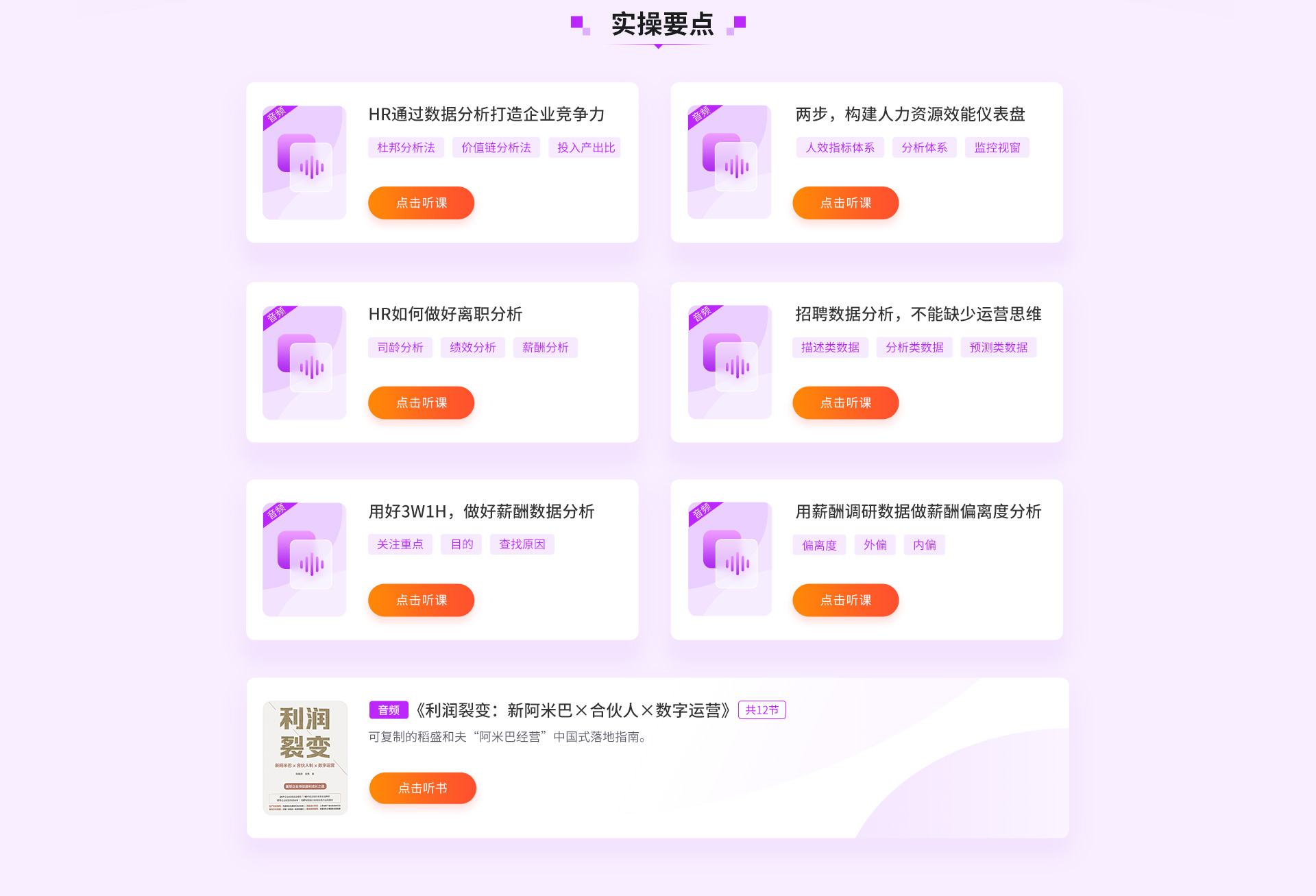
Task: Tap 点击听课 for 用薪酬调研数据做薪酬偏离度分析
Action: coord(845,600)
